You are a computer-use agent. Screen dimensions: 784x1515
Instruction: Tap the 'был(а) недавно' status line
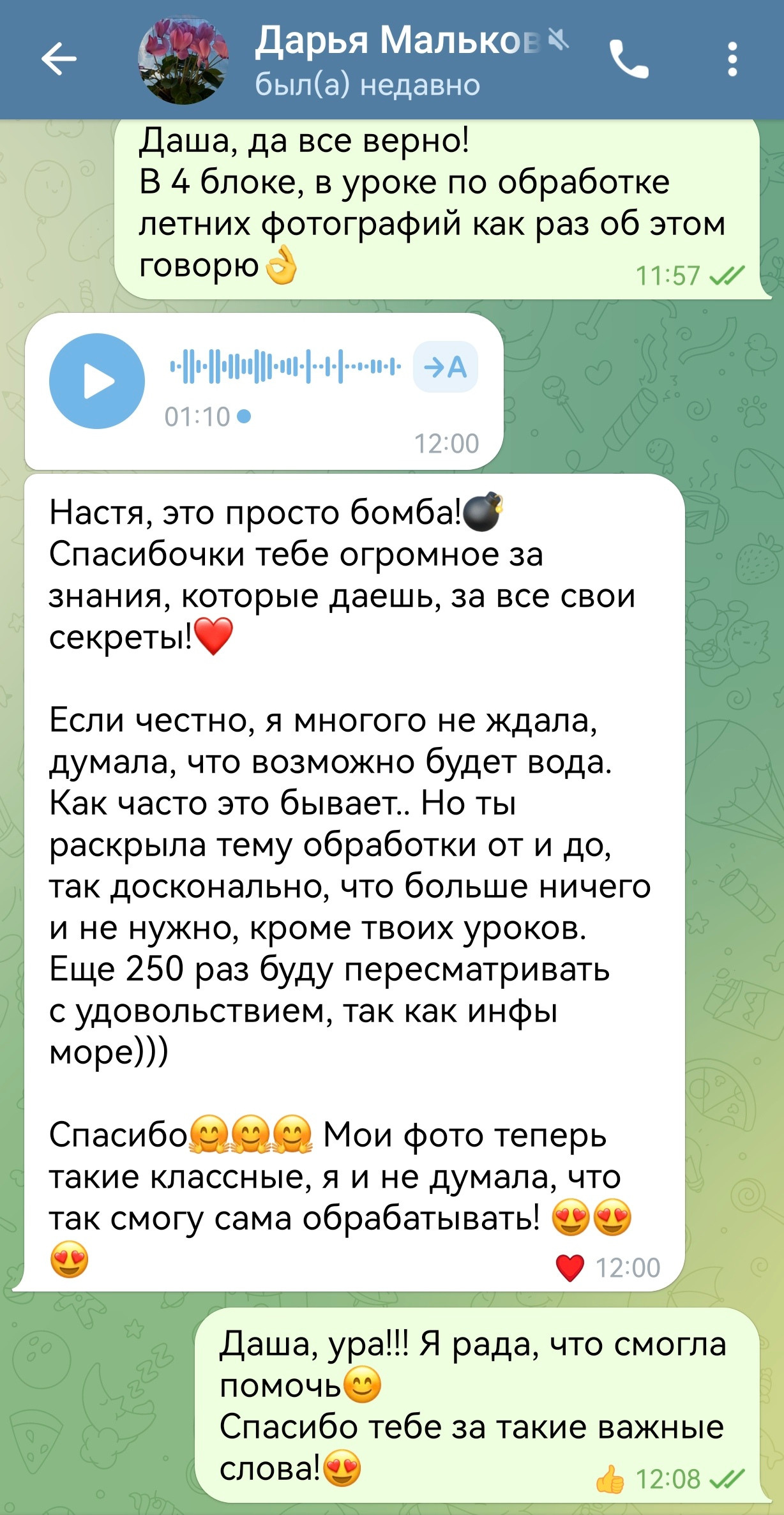point(366,82)
